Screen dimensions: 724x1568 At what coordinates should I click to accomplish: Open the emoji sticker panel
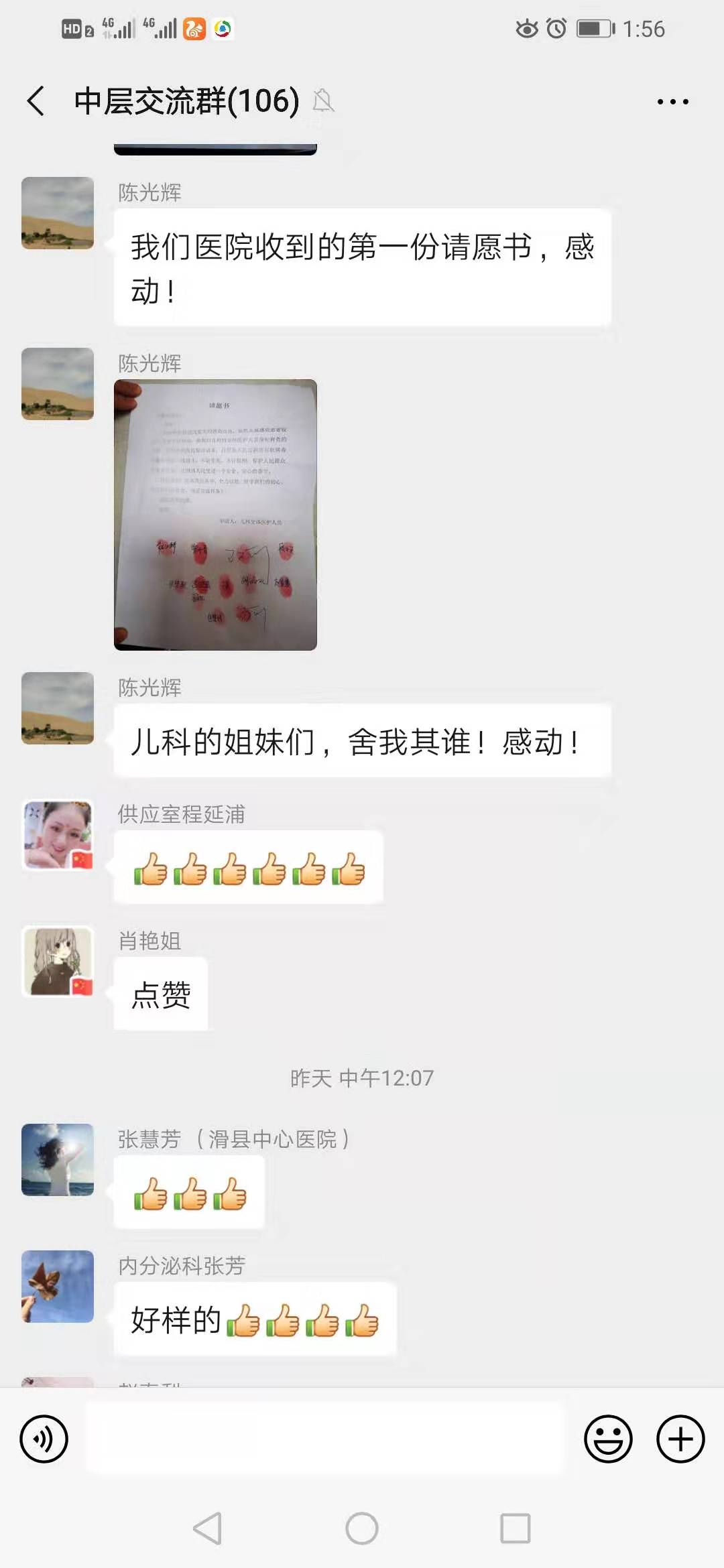point(608,1439)
